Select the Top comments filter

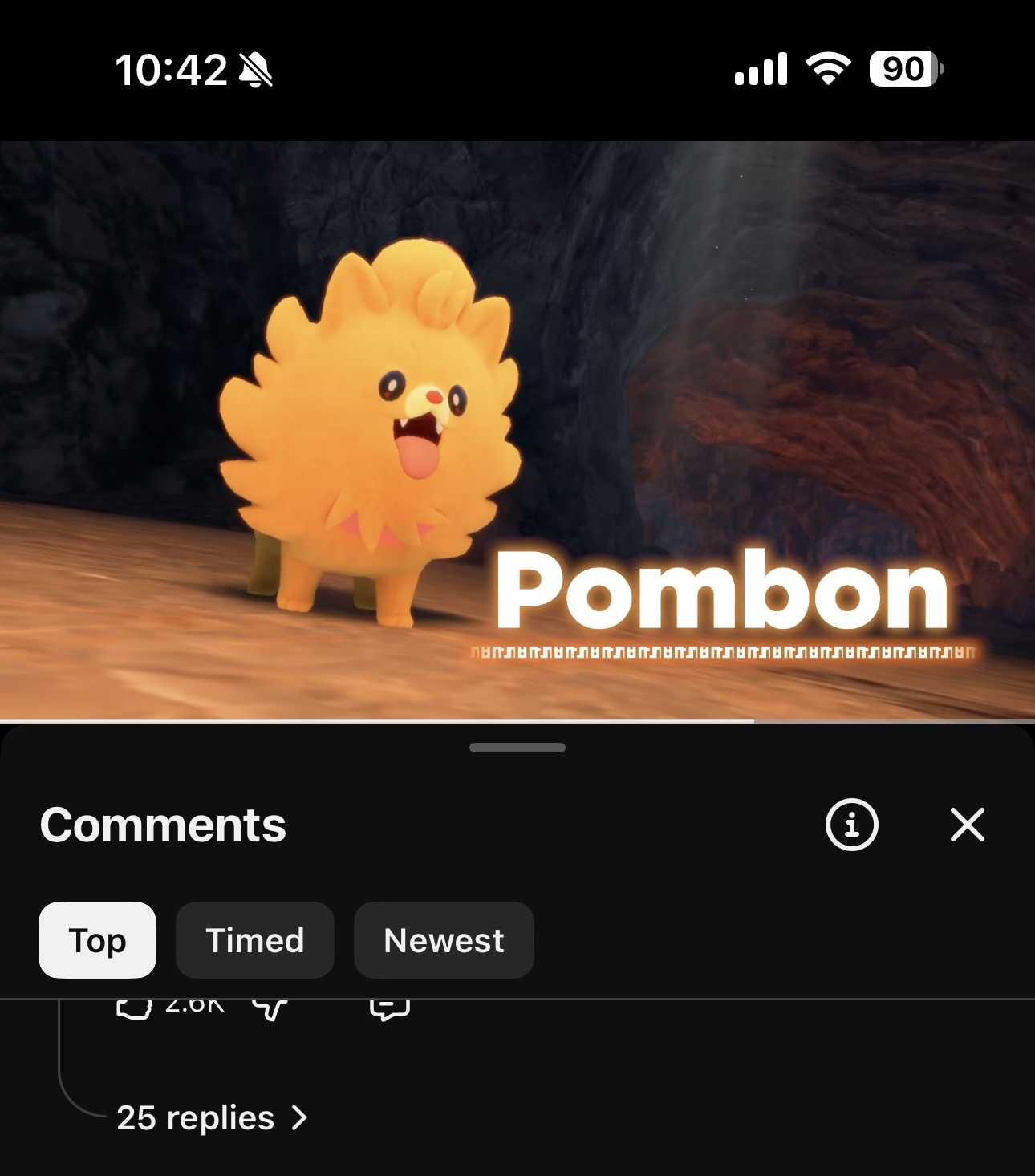(97, 940)
